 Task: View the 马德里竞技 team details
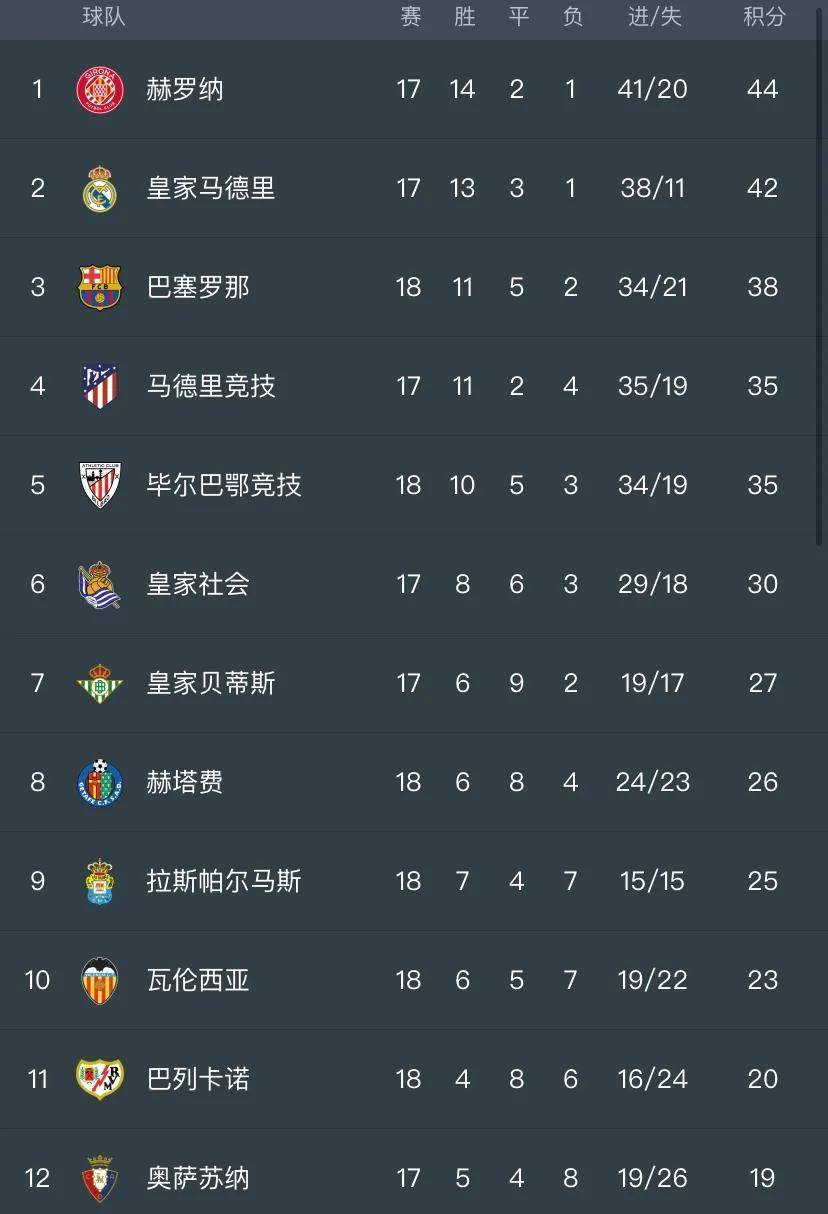210,386
